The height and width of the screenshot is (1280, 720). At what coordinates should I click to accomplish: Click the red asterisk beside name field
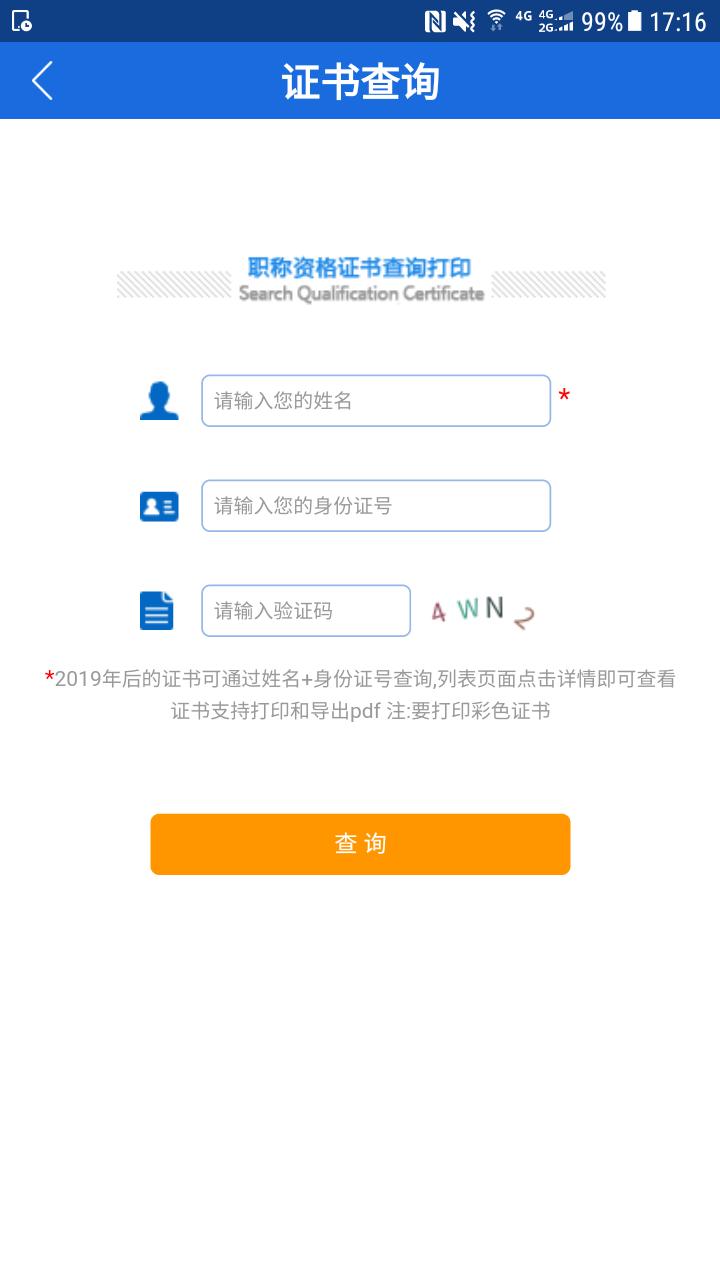click(565, 396)
